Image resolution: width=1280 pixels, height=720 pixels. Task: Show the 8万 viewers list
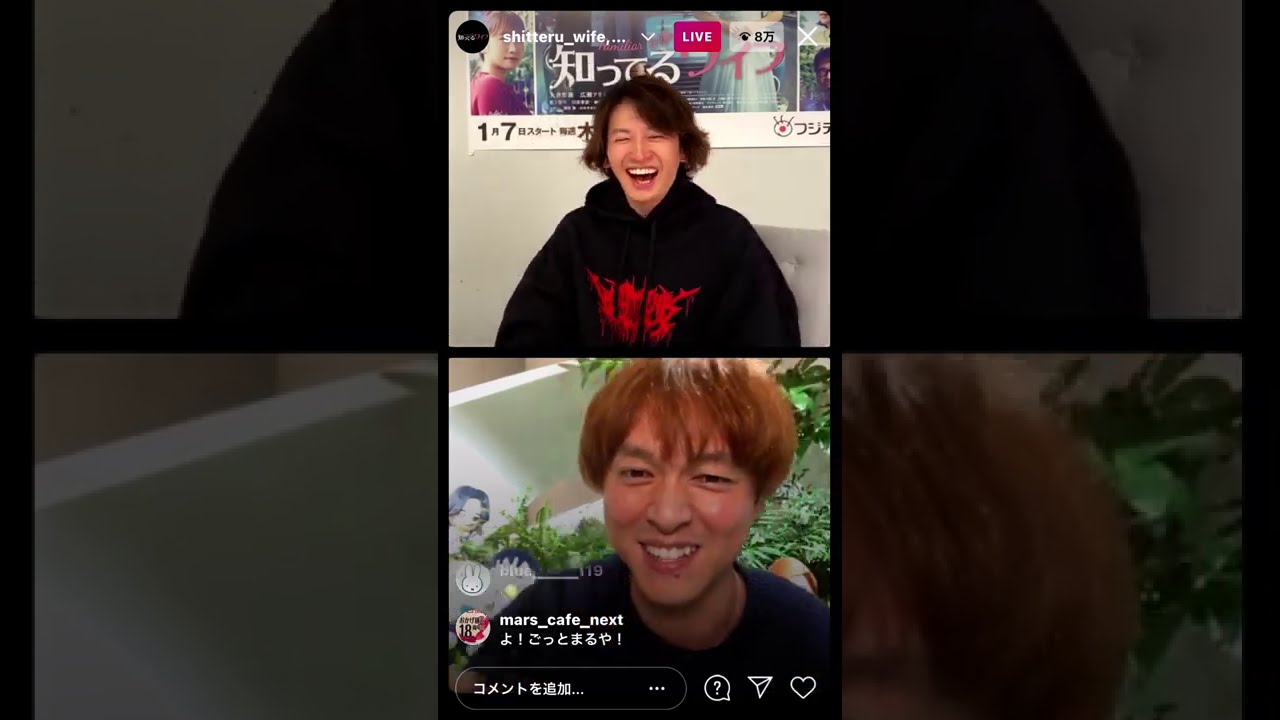pos(757,37)
